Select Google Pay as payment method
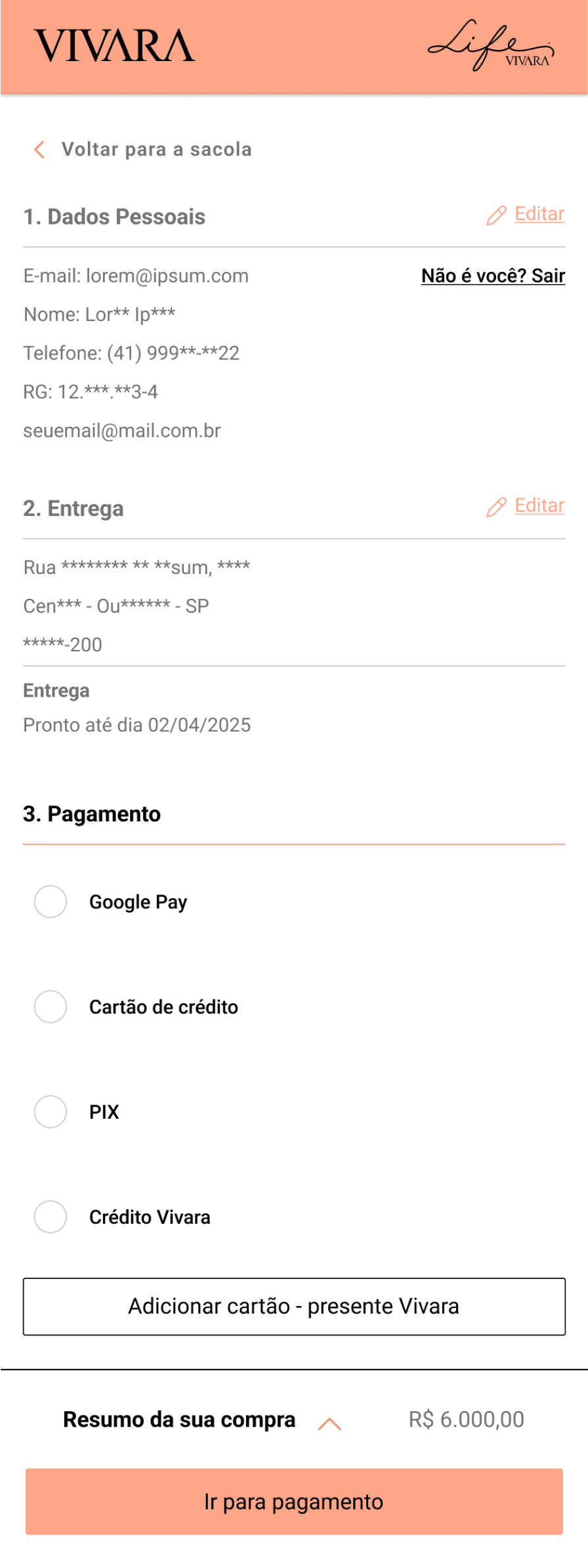The image size is (588, 1568). tap(51, 902)
